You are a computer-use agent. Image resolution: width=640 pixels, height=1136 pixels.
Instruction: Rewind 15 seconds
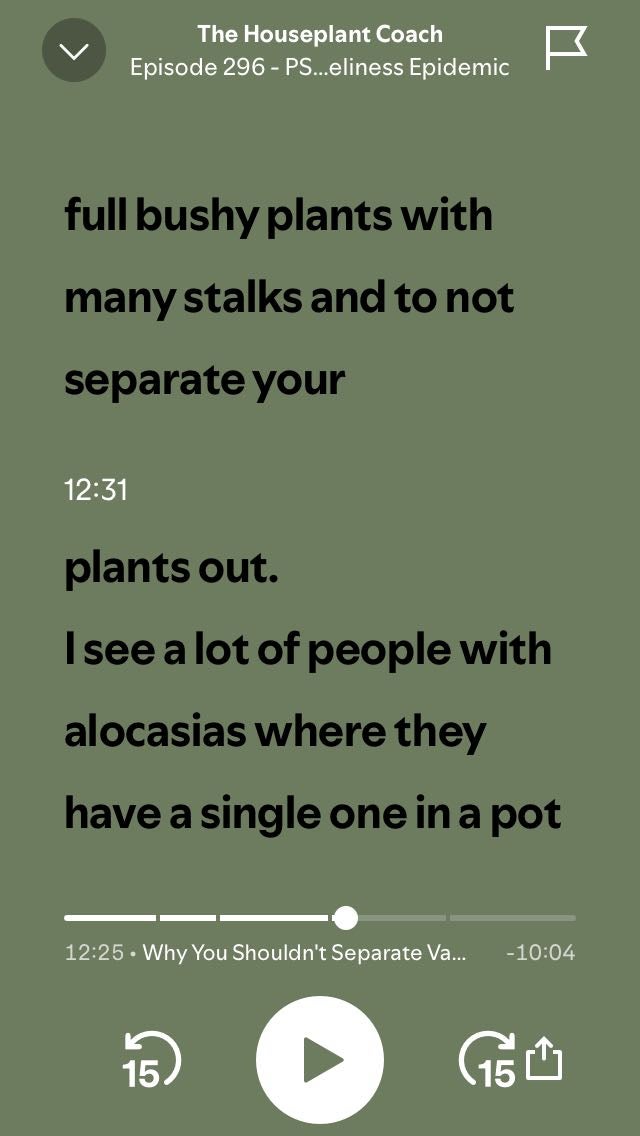click(x=150, y=1060)
